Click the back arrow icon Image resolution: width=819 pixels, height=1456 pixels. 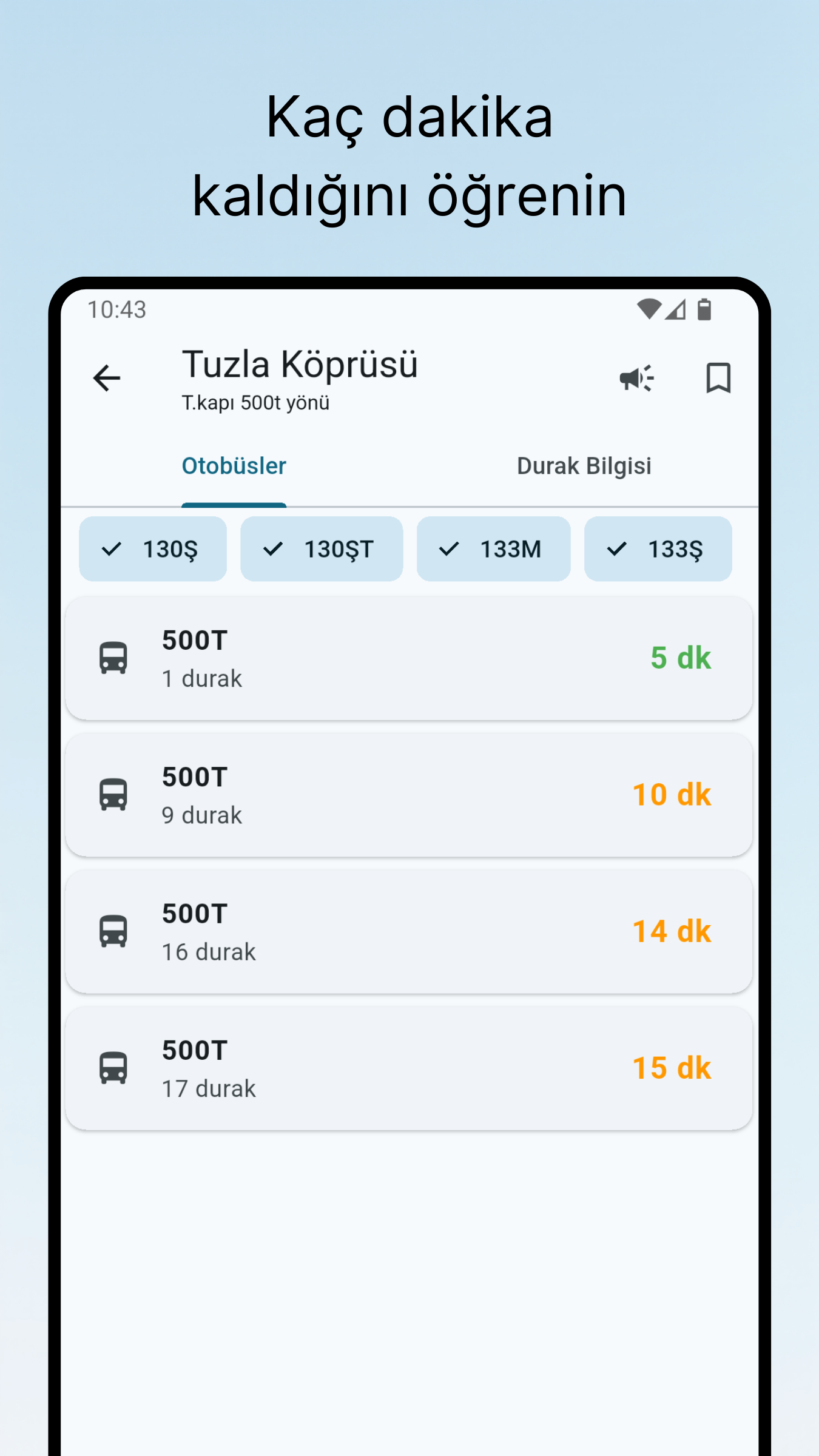[106, 377]
